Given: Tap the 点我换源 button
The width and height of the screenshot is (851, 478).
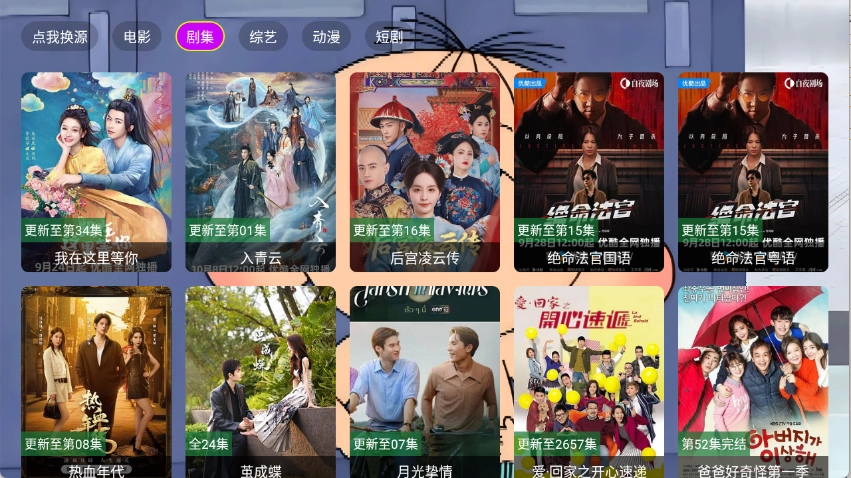Looking at the screenshot, I should coord(60,37).
